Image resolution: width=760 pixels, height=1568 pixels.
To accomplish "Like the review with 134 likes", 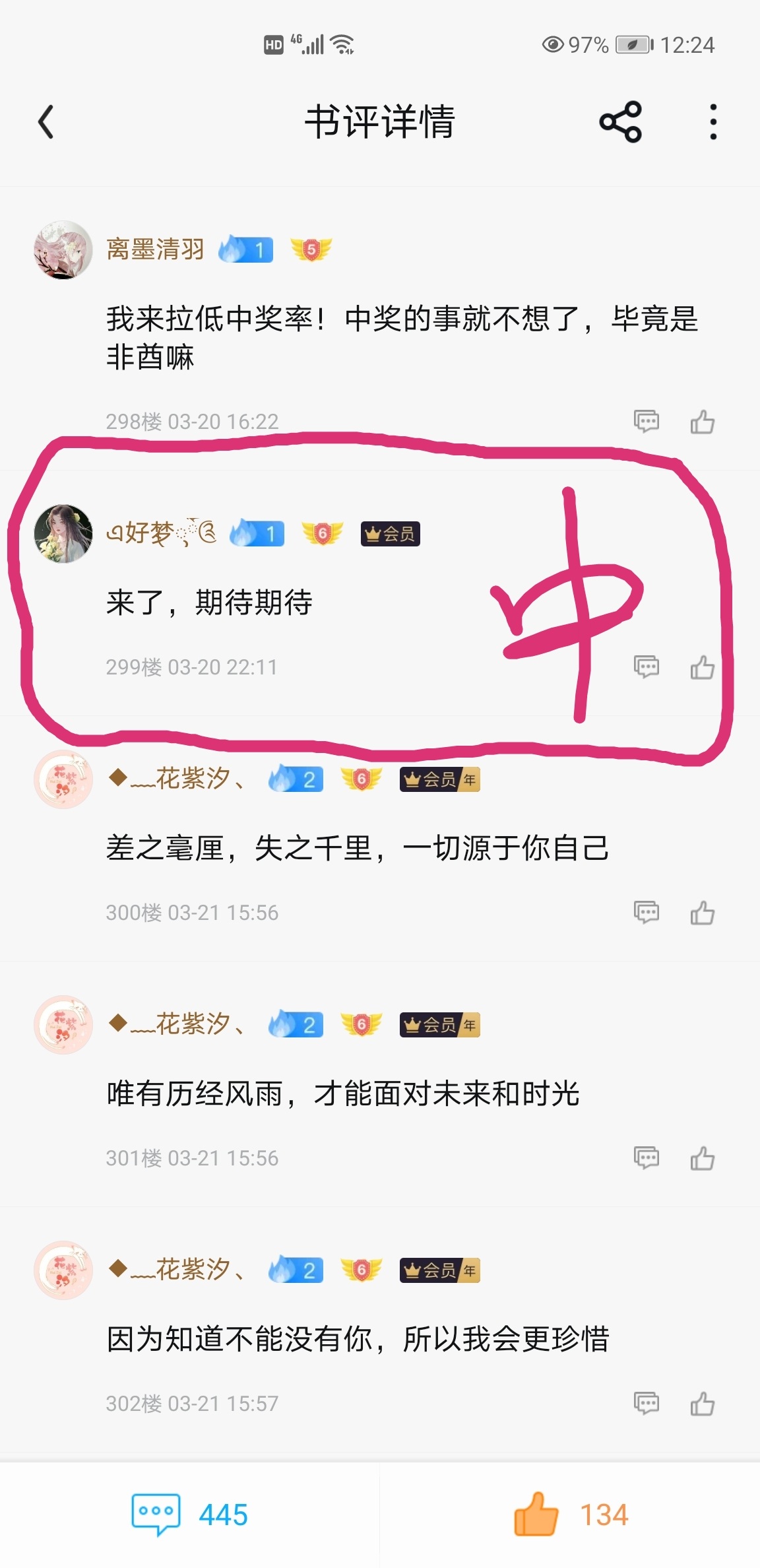I will [x=571, y=1515].
